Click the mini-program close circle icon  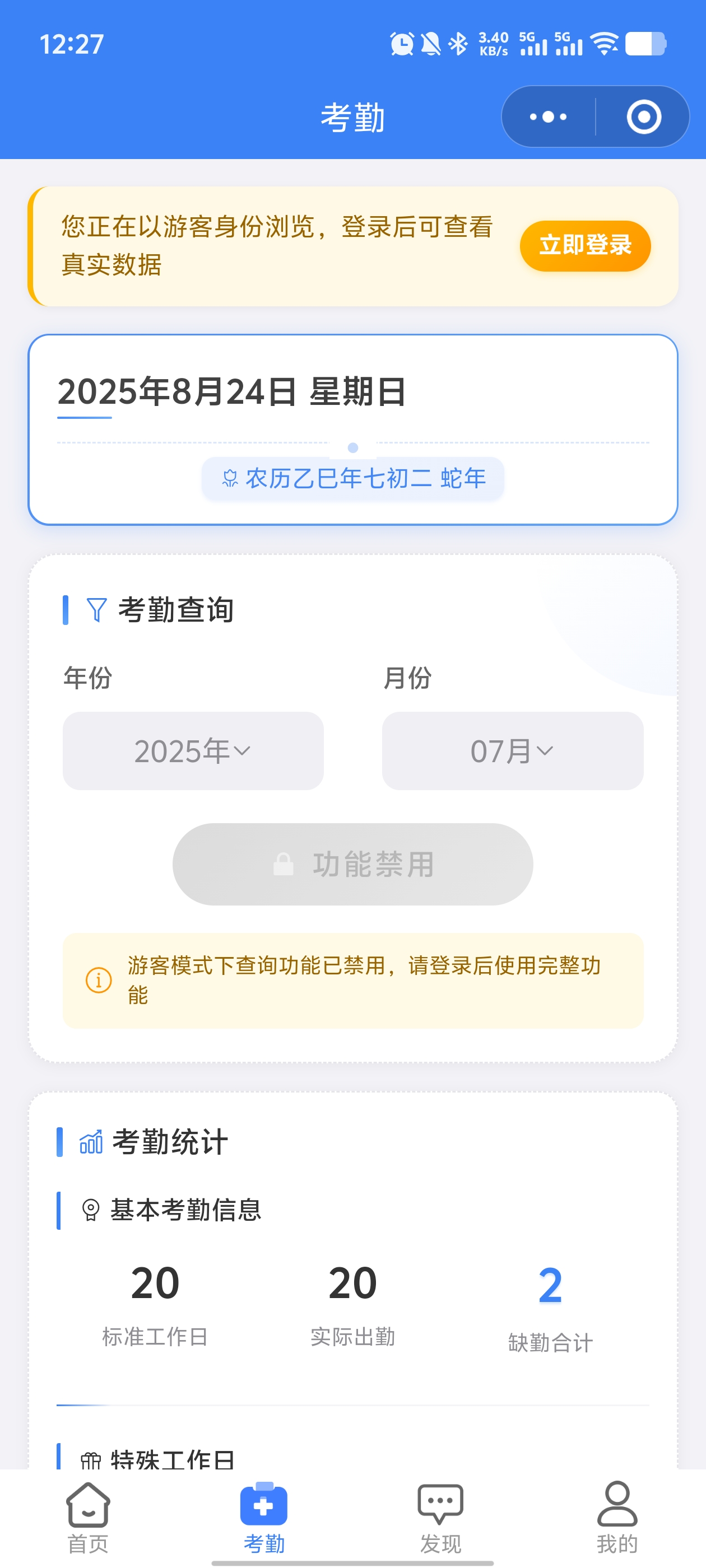[644, 116]
